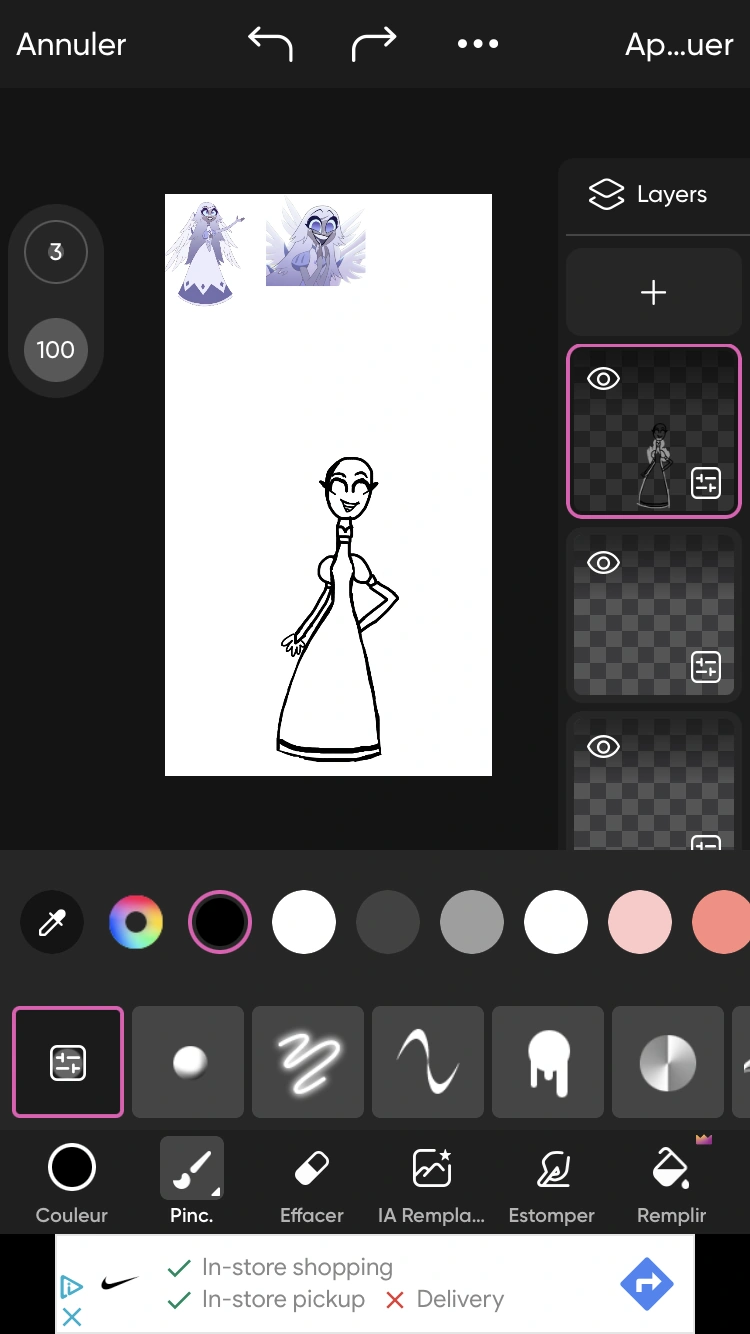
Task: Add a new layer with plus button
Action: coord(653,292)
